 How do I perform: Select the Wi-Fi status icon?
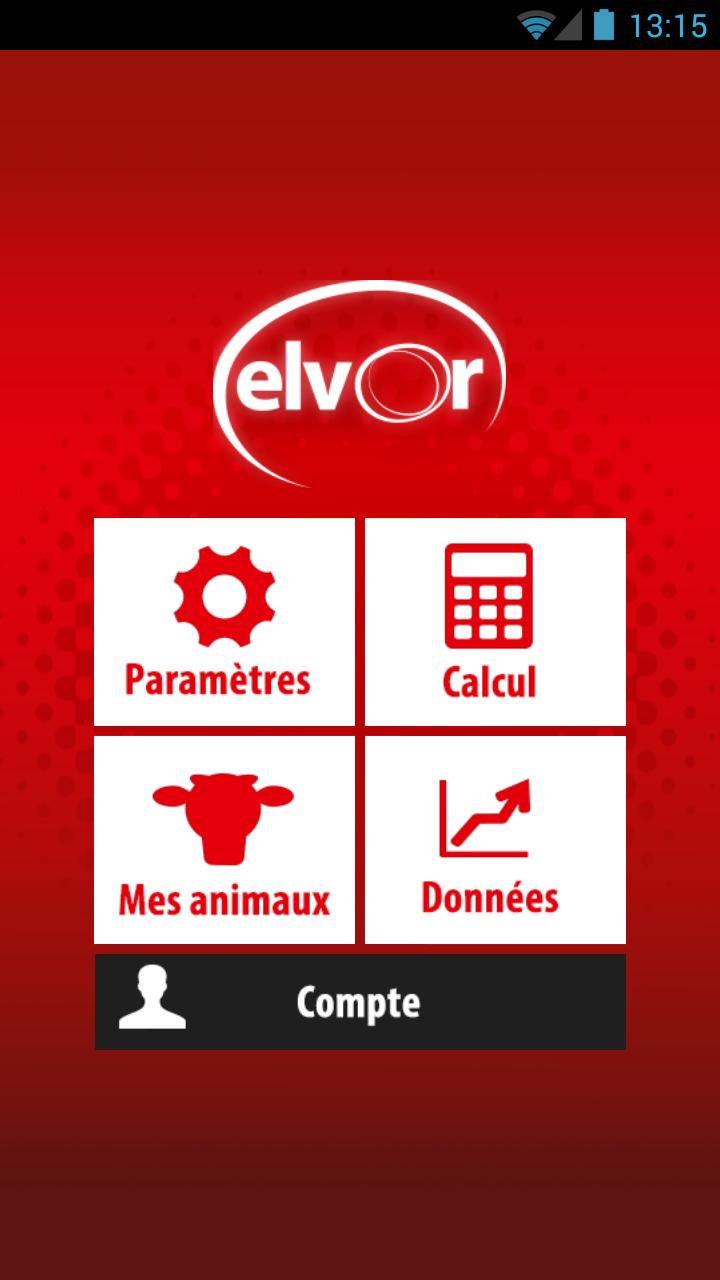pyautogui.click(x=537, y=25)
